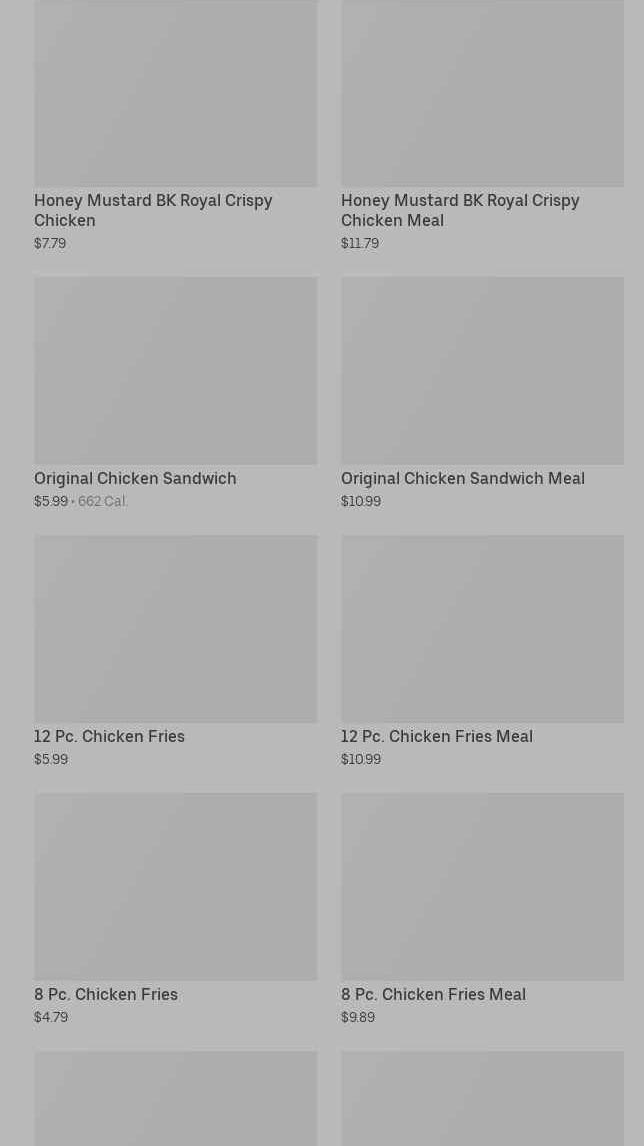Viewport: 644px width, 1146px height.
Task: Choose the Original Chicken Sandwich Meal
Action: 482,393
